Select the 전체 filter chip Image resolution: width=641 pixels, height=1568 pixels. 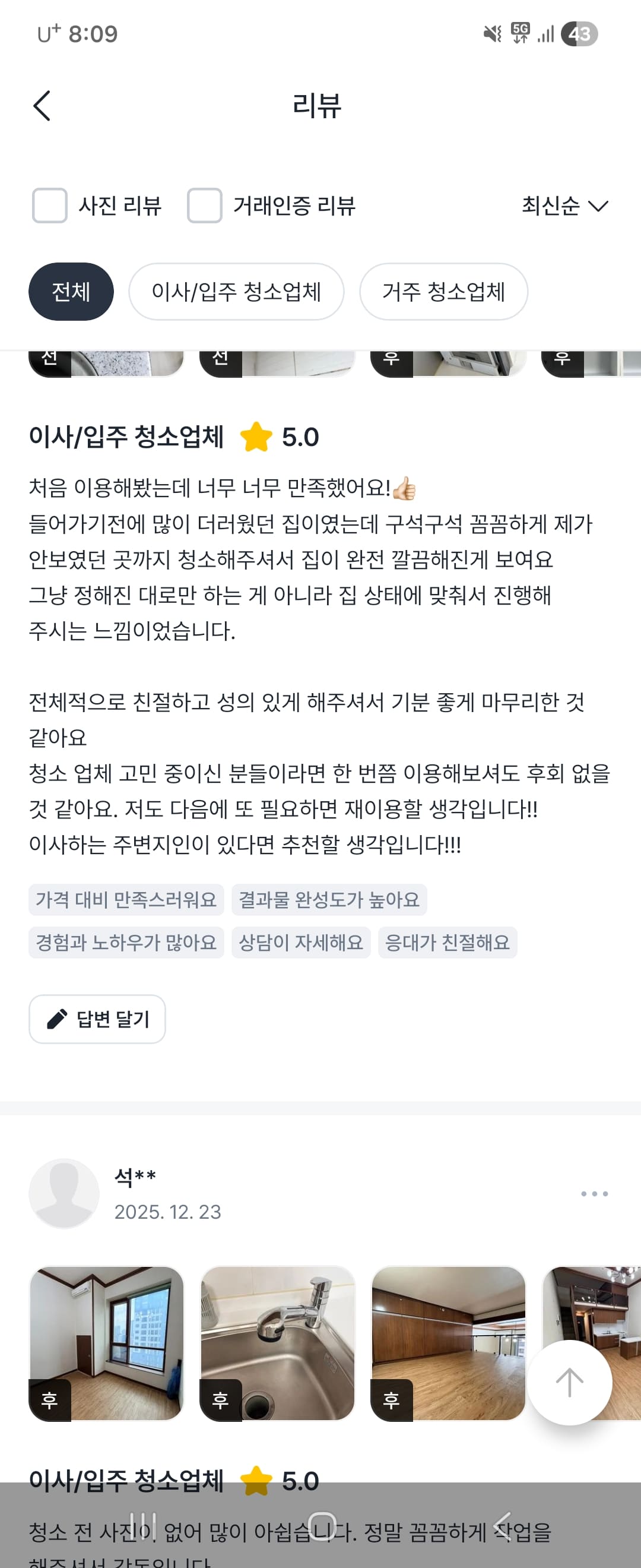coord(71,292)
